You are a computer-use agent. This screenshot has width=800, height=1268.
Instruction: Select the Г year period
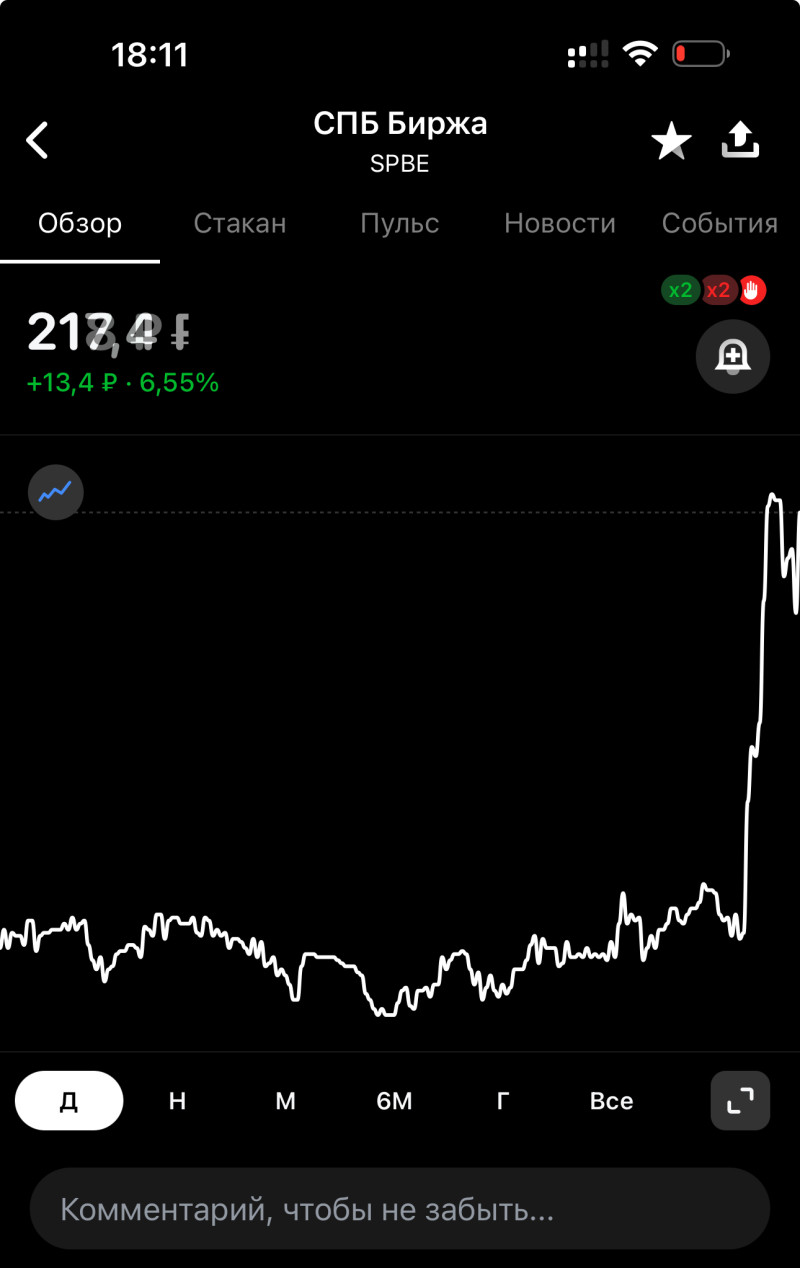[502, 1101]
